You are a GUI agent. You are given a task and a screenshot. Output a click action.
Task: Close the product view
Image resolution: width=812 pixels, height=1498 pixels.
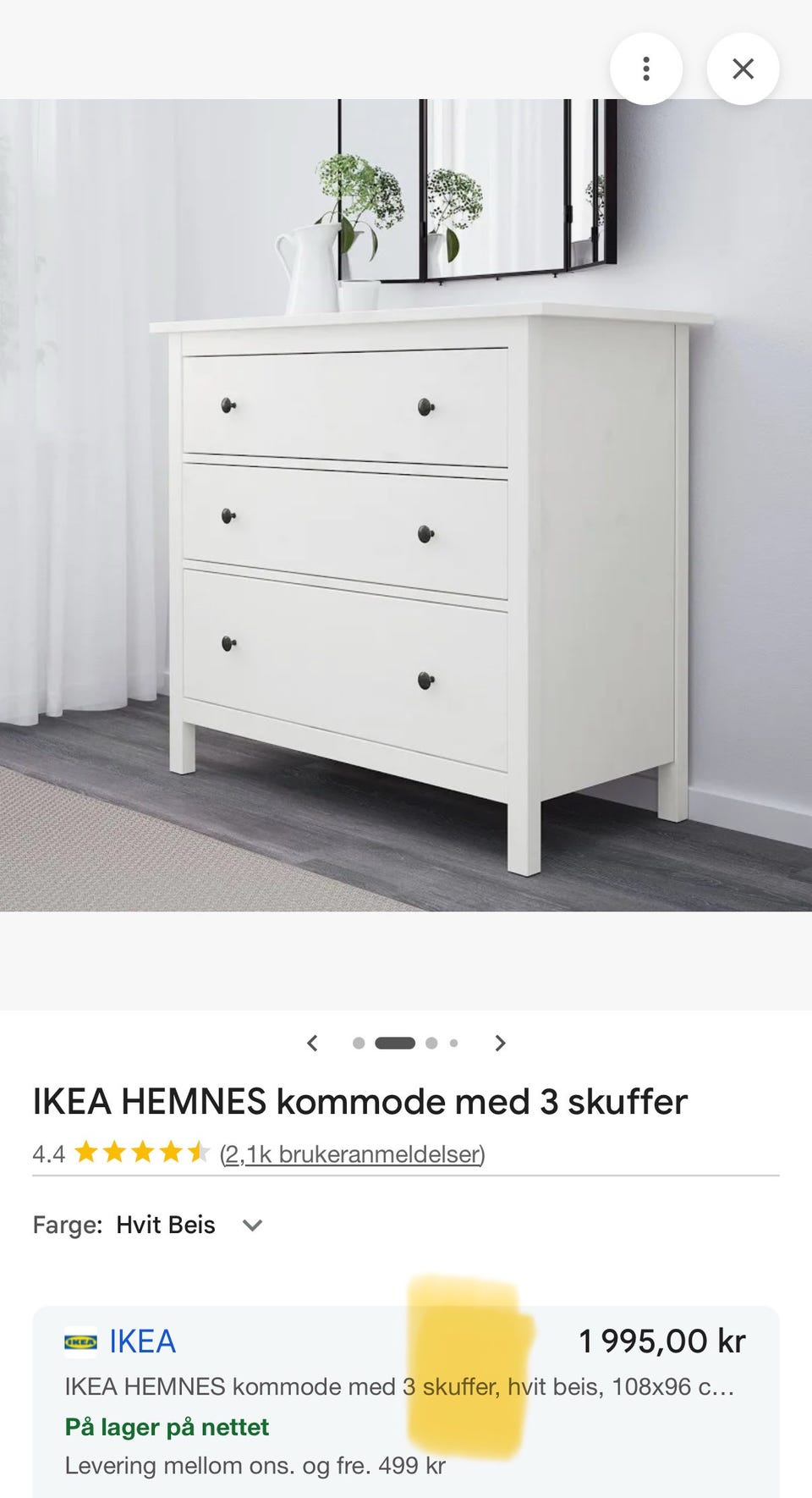click(743, 69)
